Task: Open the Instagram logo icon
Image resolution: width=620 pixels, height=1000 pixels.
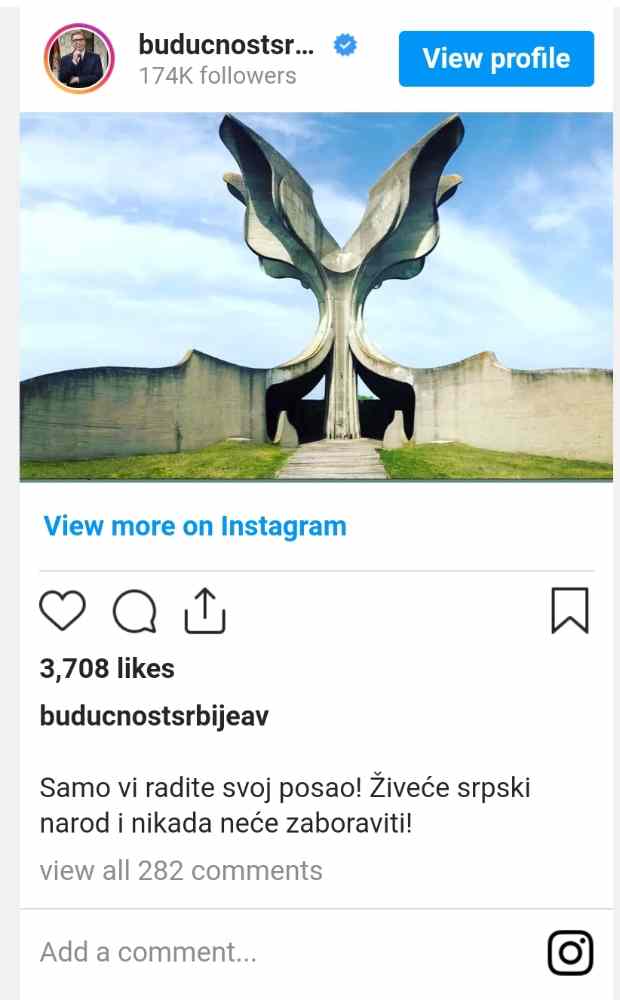Action: tap(571, 952)
